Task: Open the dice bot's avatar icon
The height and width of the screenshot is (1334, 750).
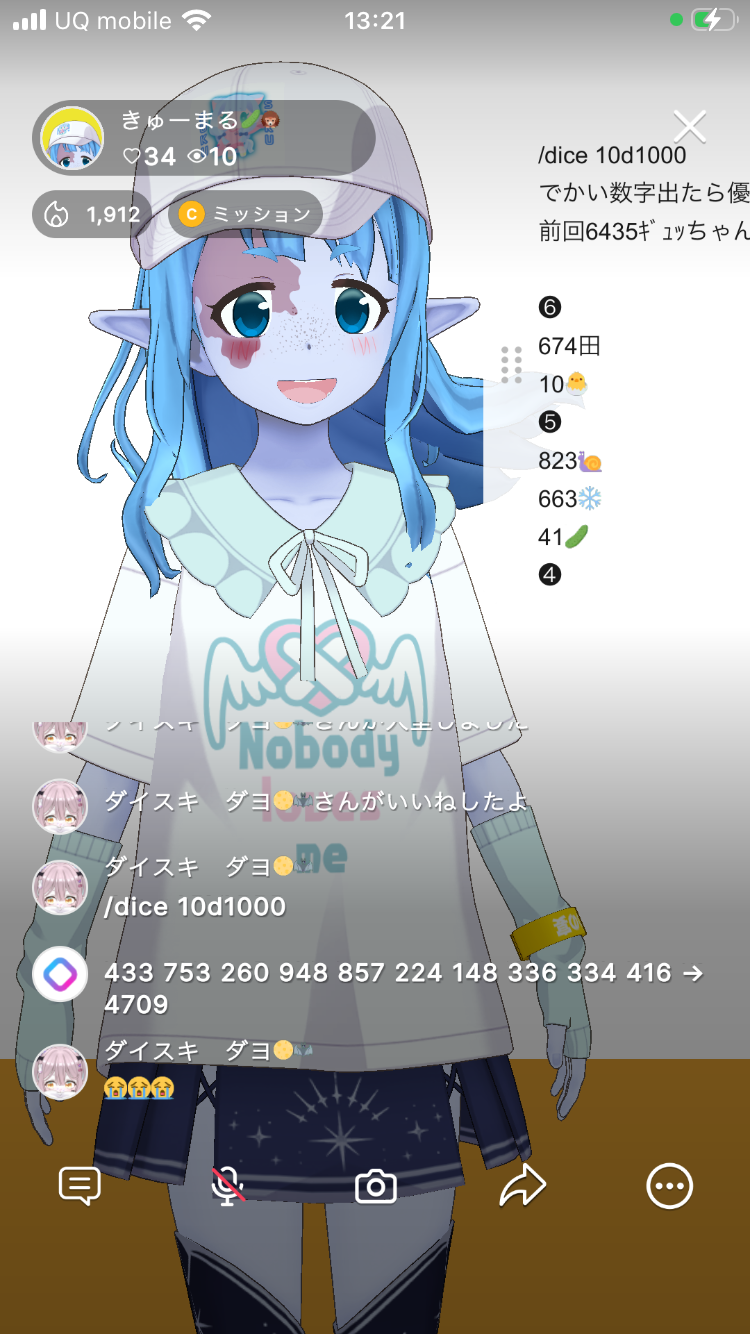Action: [61, 974]
